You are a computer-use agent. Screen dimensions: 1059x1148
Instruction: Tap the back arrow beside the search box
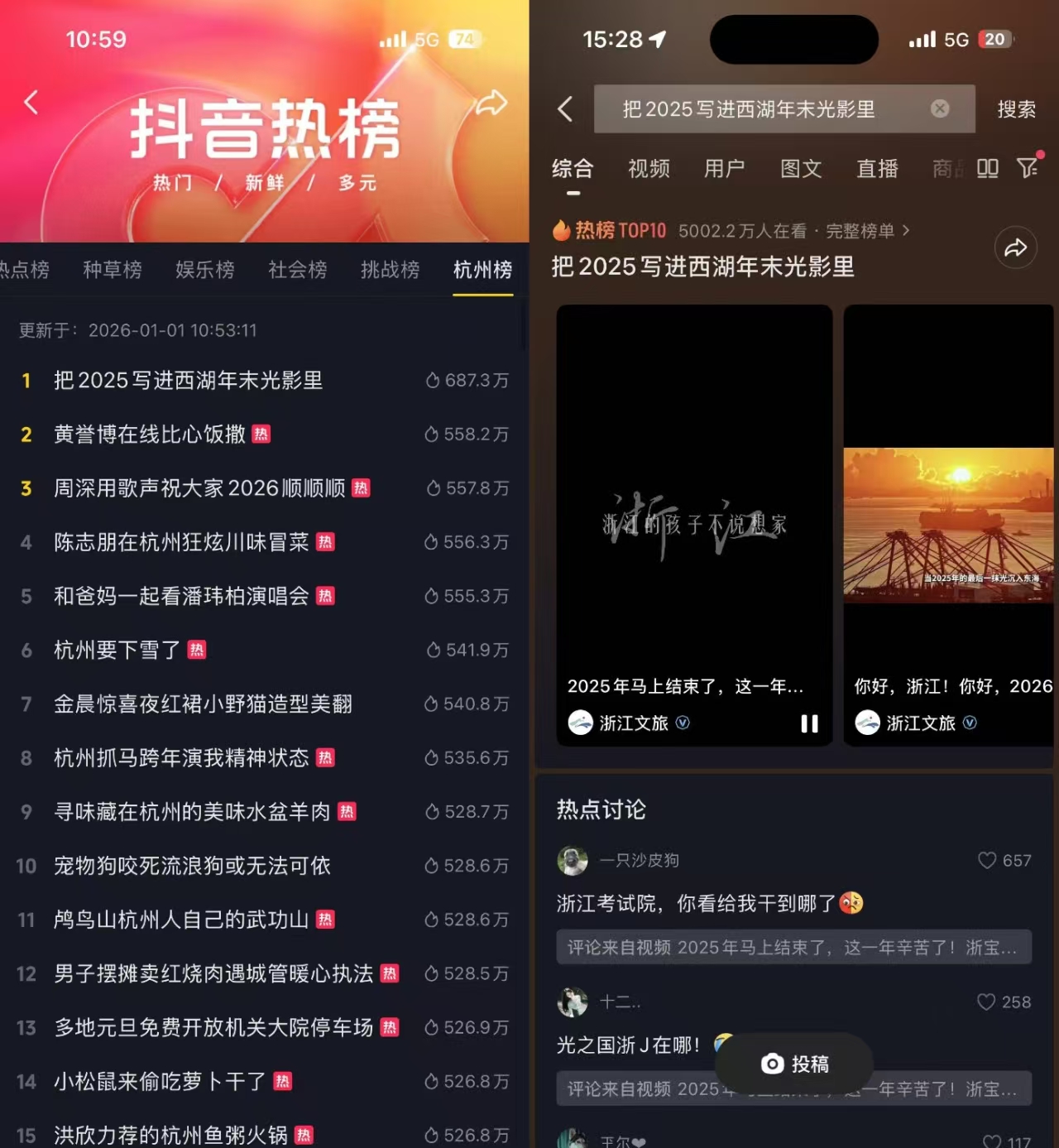pos(566,108)
